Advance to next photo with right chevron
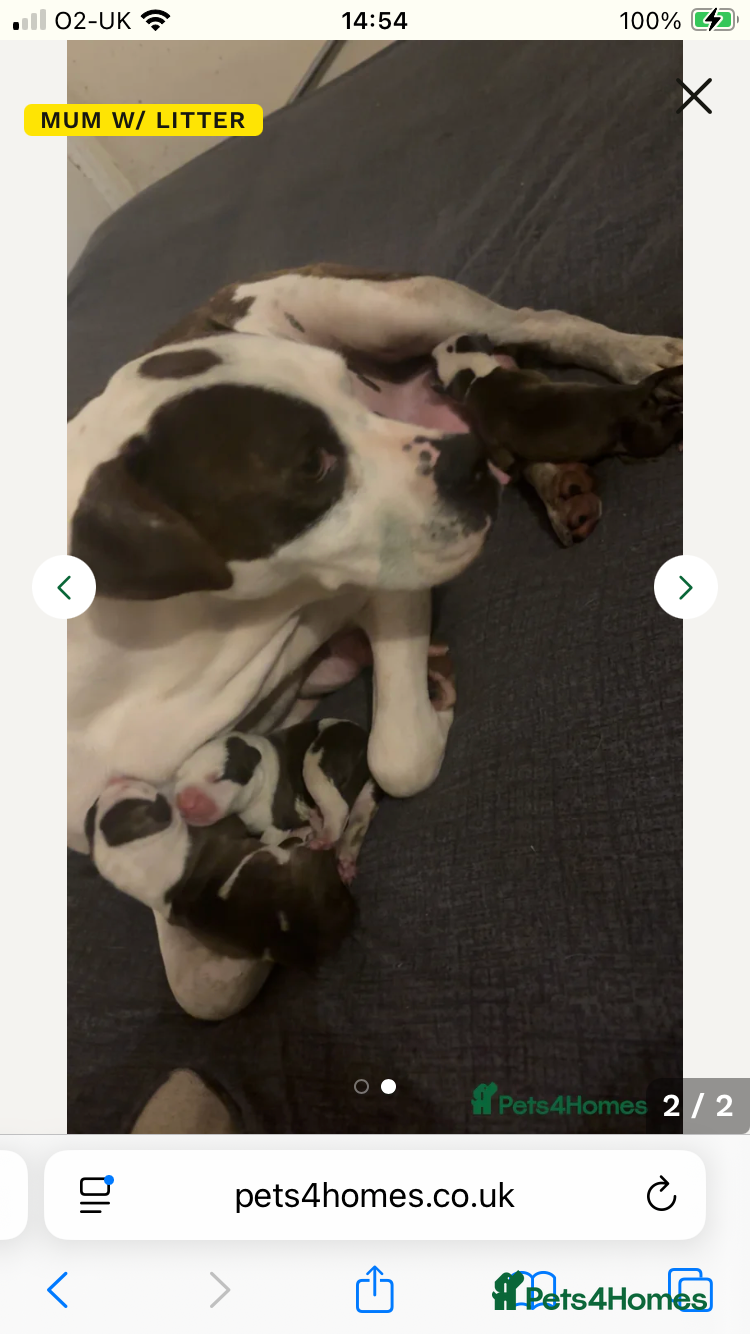The height and width of the screenshot is (1334, 750). [686, 587]
